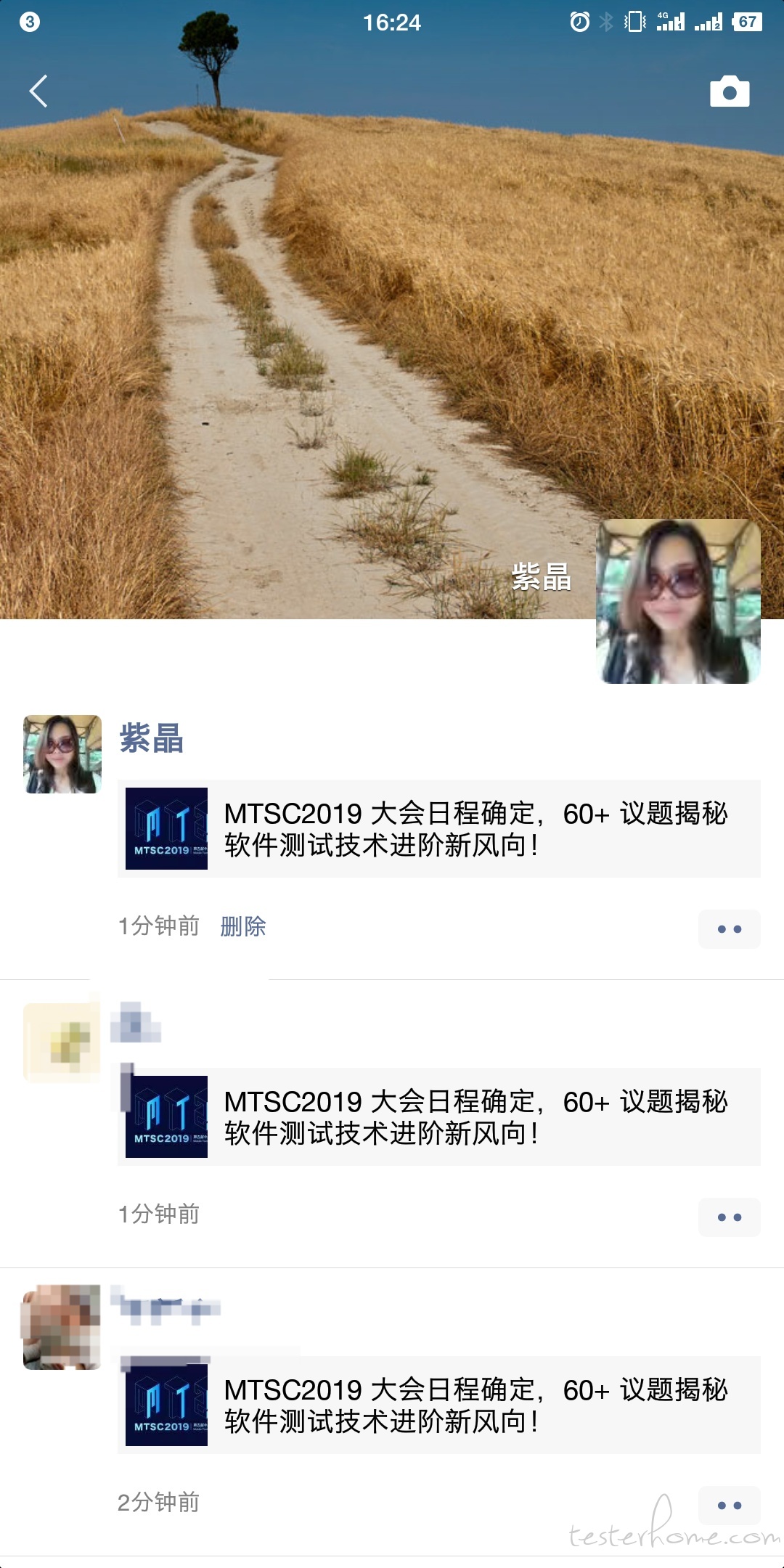Tap the avatar of the 2分钟前 post
This screenshot has height=1568, width=784.
pos(62,1327)
